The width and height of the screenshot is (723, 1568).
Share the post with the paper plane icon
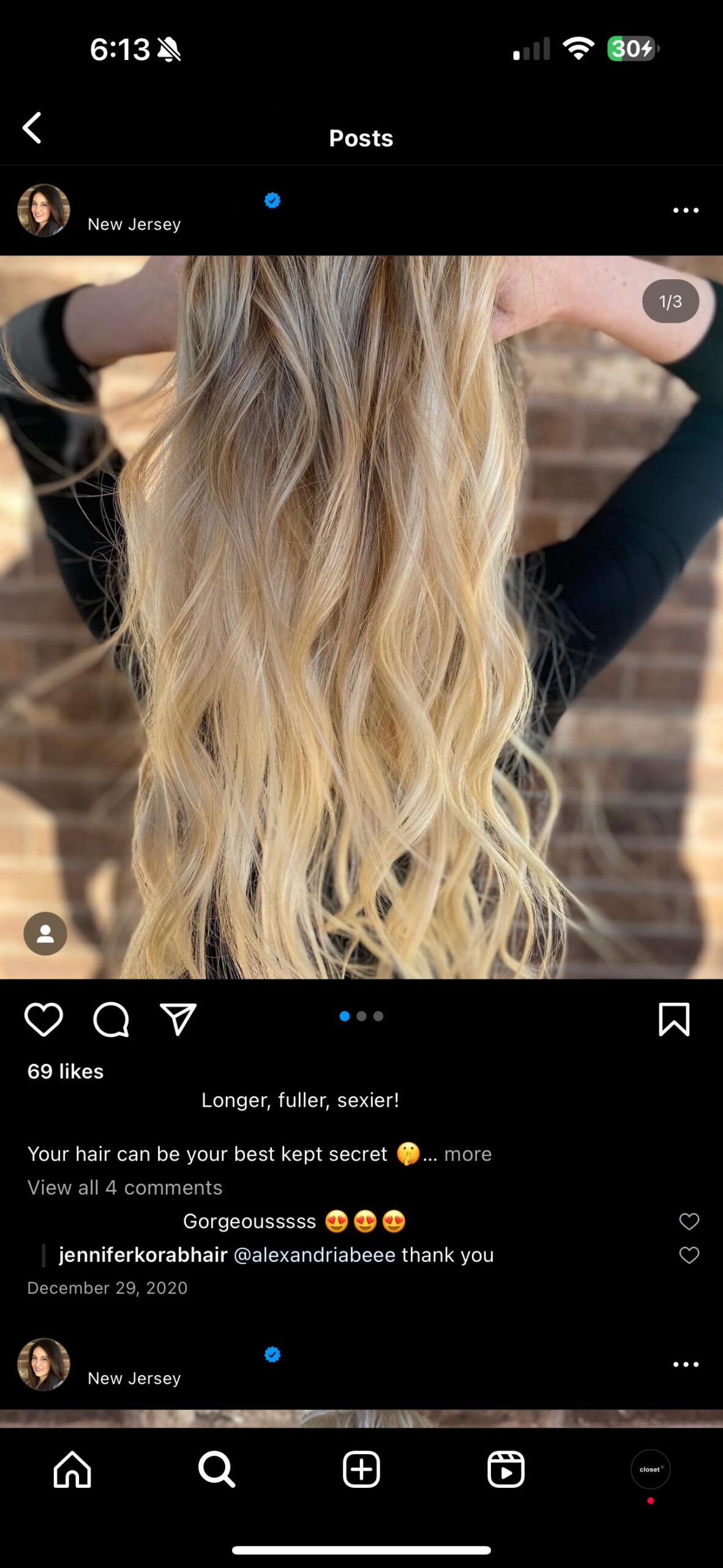coord(178,1020)
